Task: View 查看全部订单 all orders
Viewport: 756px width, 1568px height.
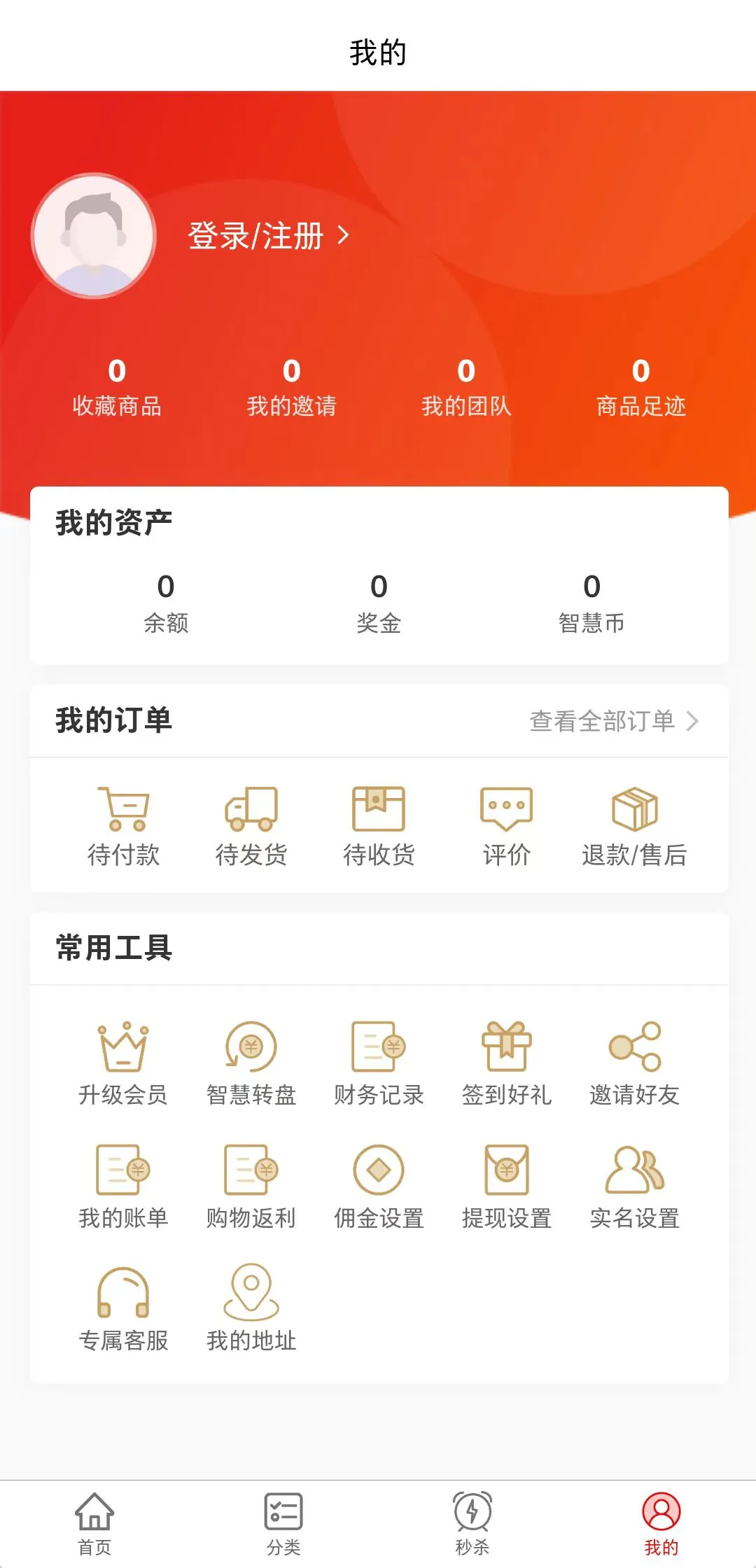Action: coord(612,720)
